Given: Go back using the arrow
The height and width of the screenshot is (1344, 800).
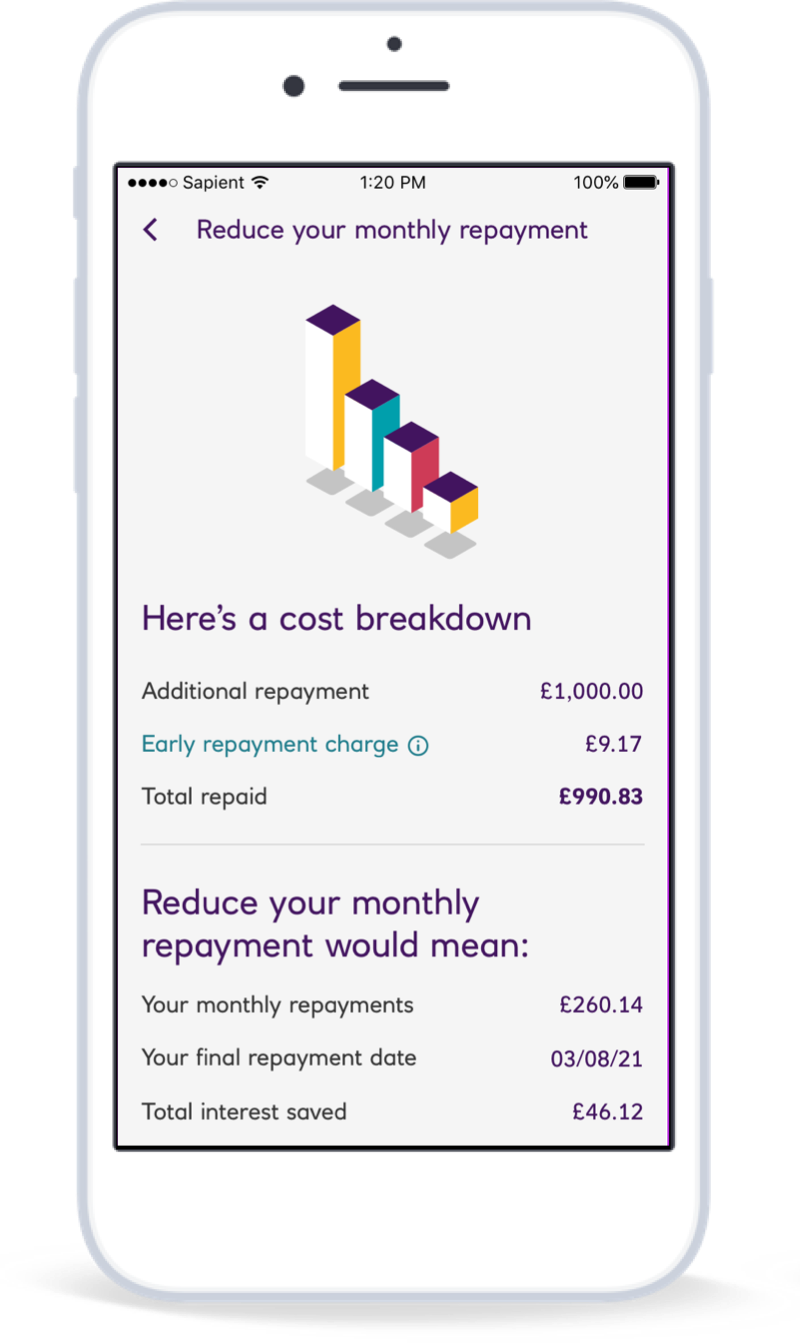Looking at the screenshot, I should 151,230.
